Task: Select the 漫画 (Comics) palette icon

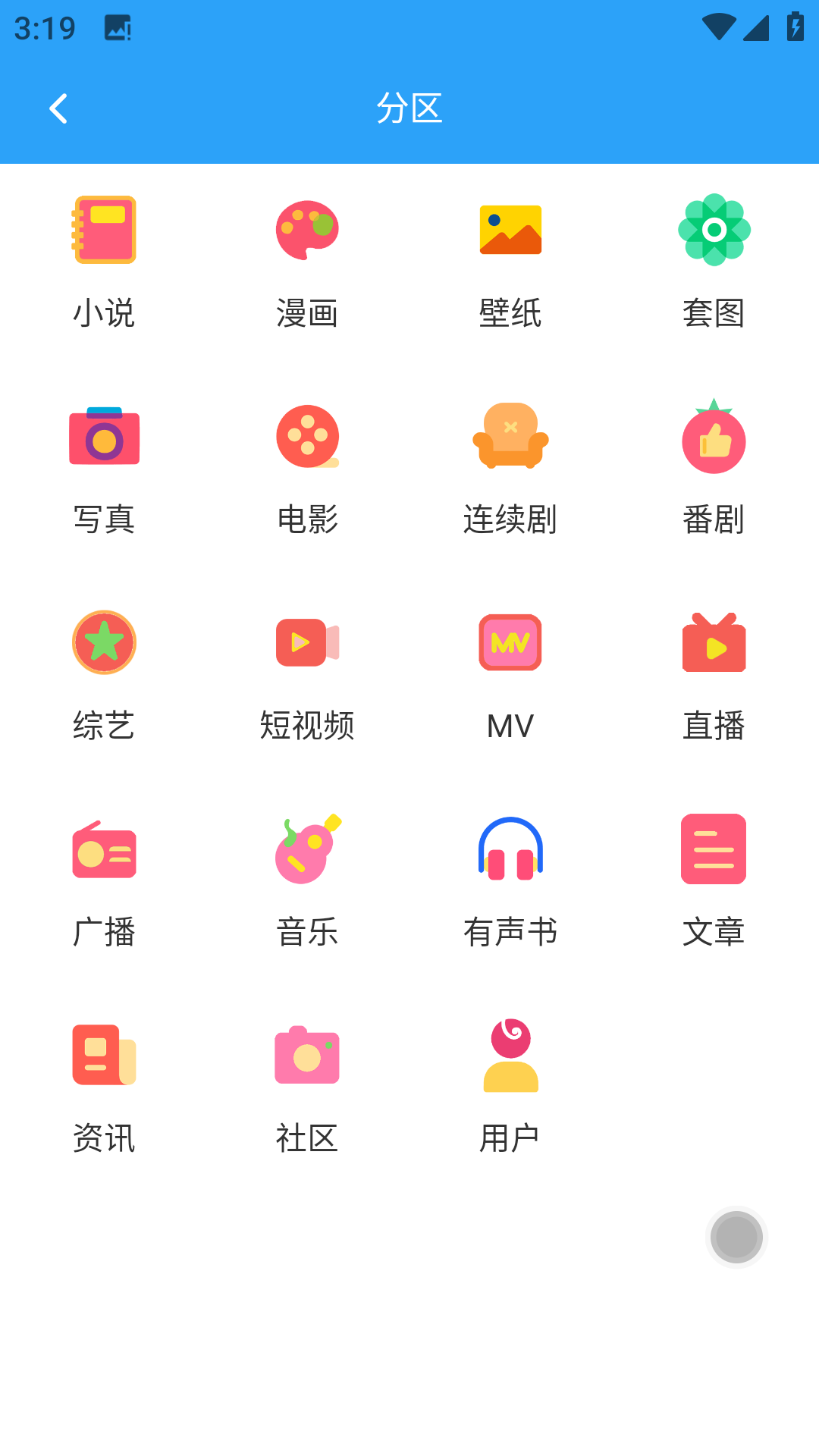Action: click(x=307, y=231)
